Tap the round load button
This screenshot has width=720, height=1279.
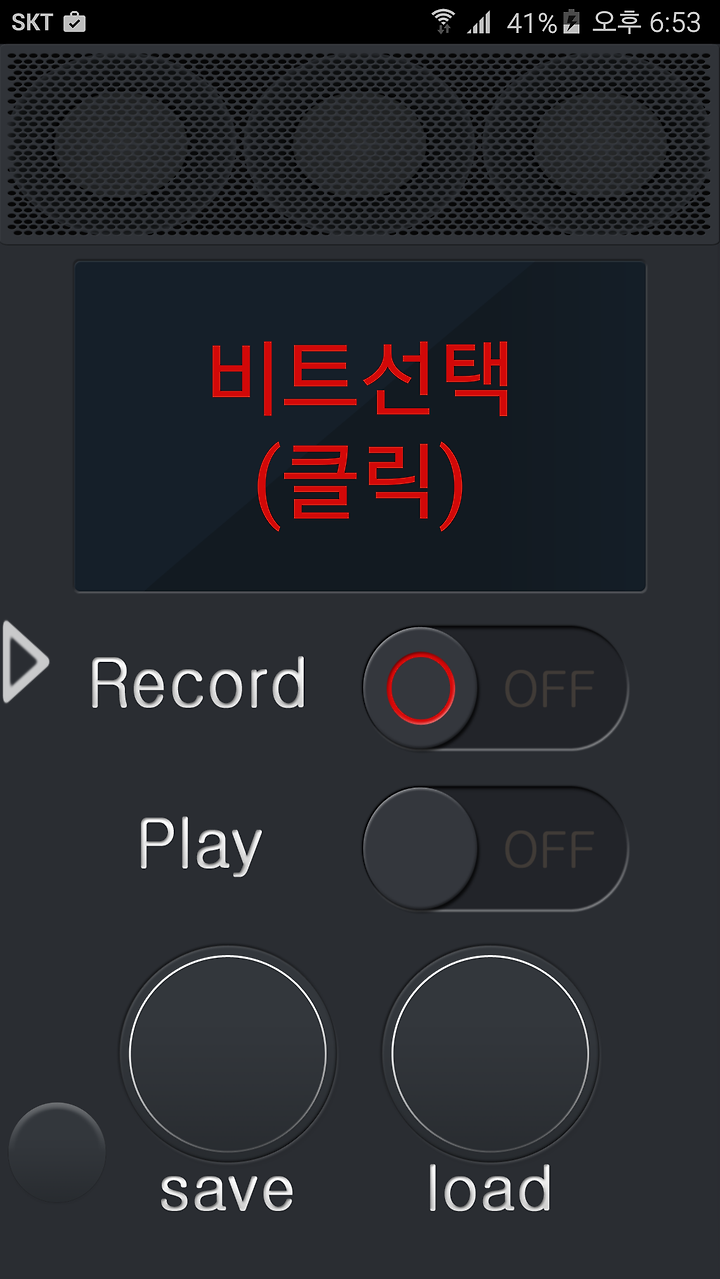[490, 1052]
